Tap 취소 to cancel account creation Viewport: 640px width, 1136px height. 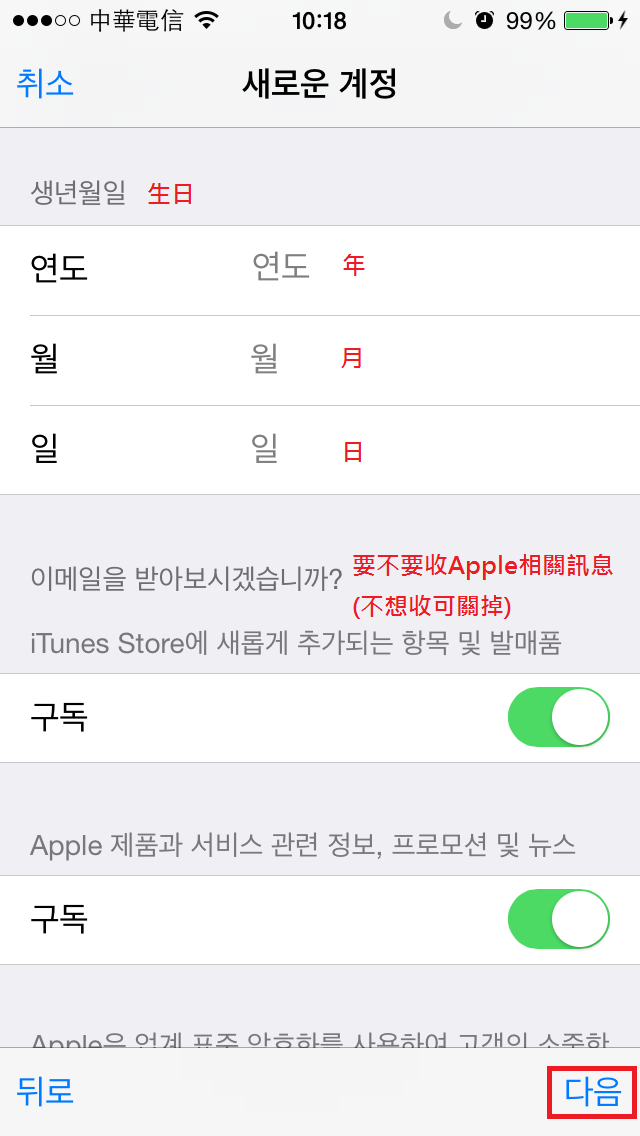click(x=45, y=83)
